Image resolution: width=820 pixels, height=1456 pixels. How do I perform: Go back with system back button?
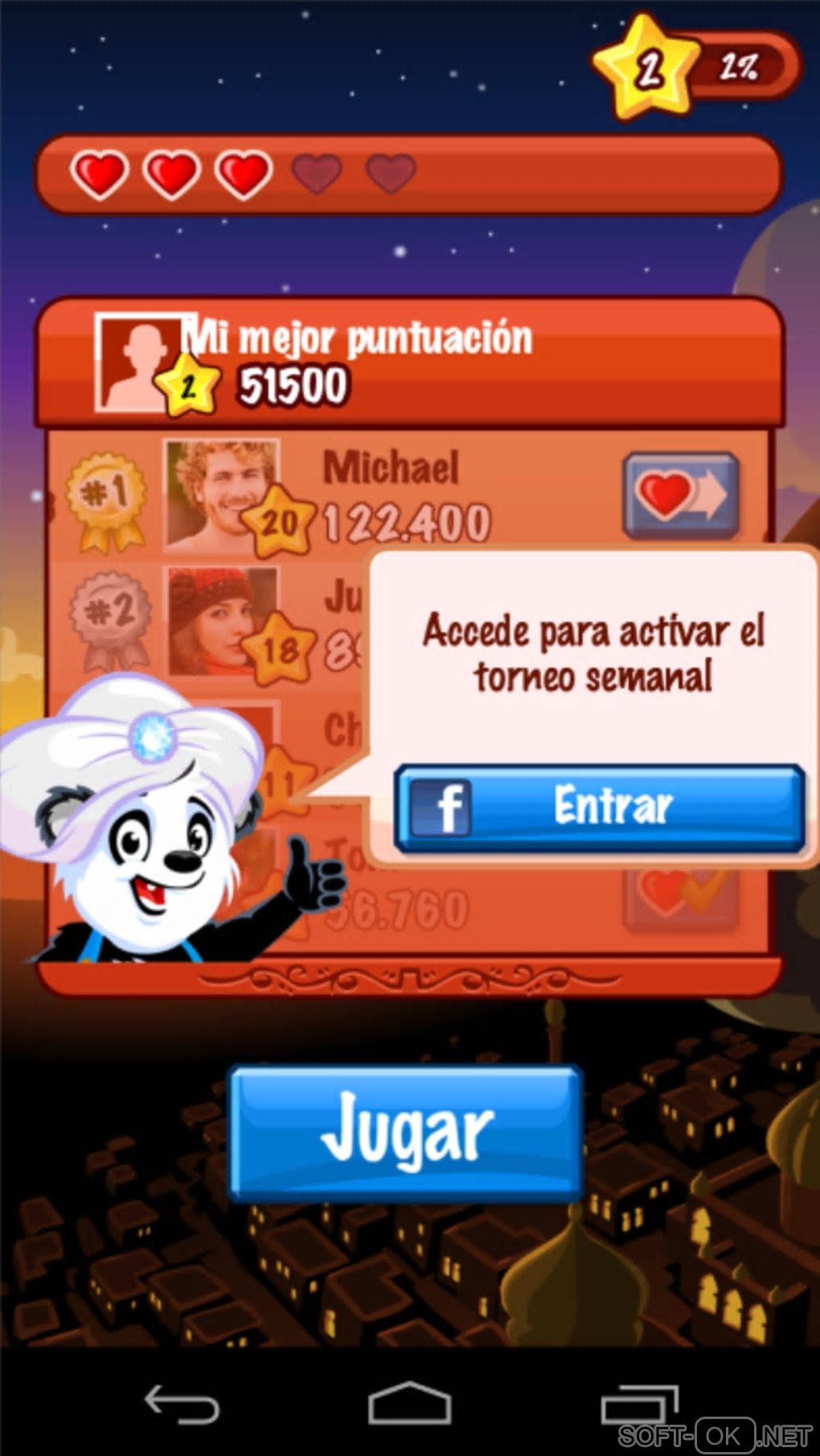(x=182, y=1405)
